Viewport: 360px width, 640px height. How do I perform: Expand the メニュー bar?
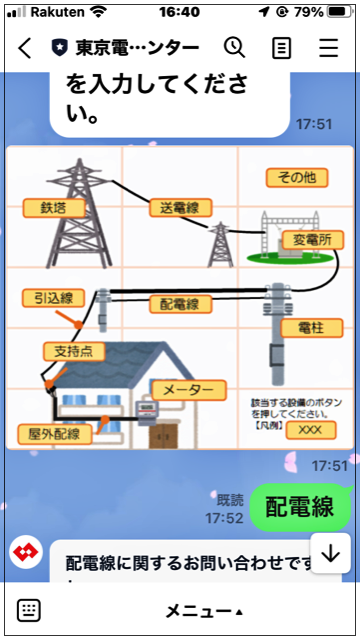click(x=204, y=611)
